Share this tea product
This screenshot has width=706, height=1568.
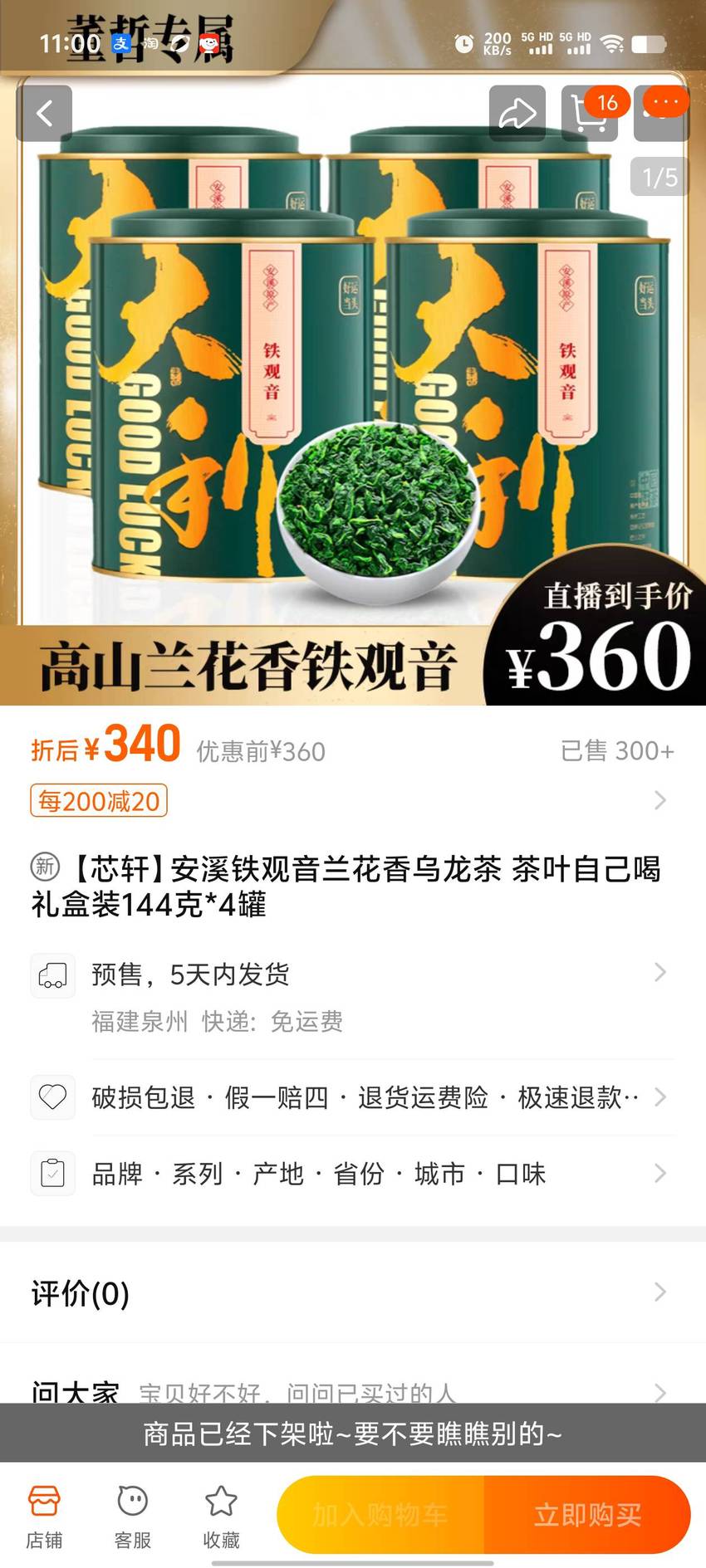pos(517,114)
